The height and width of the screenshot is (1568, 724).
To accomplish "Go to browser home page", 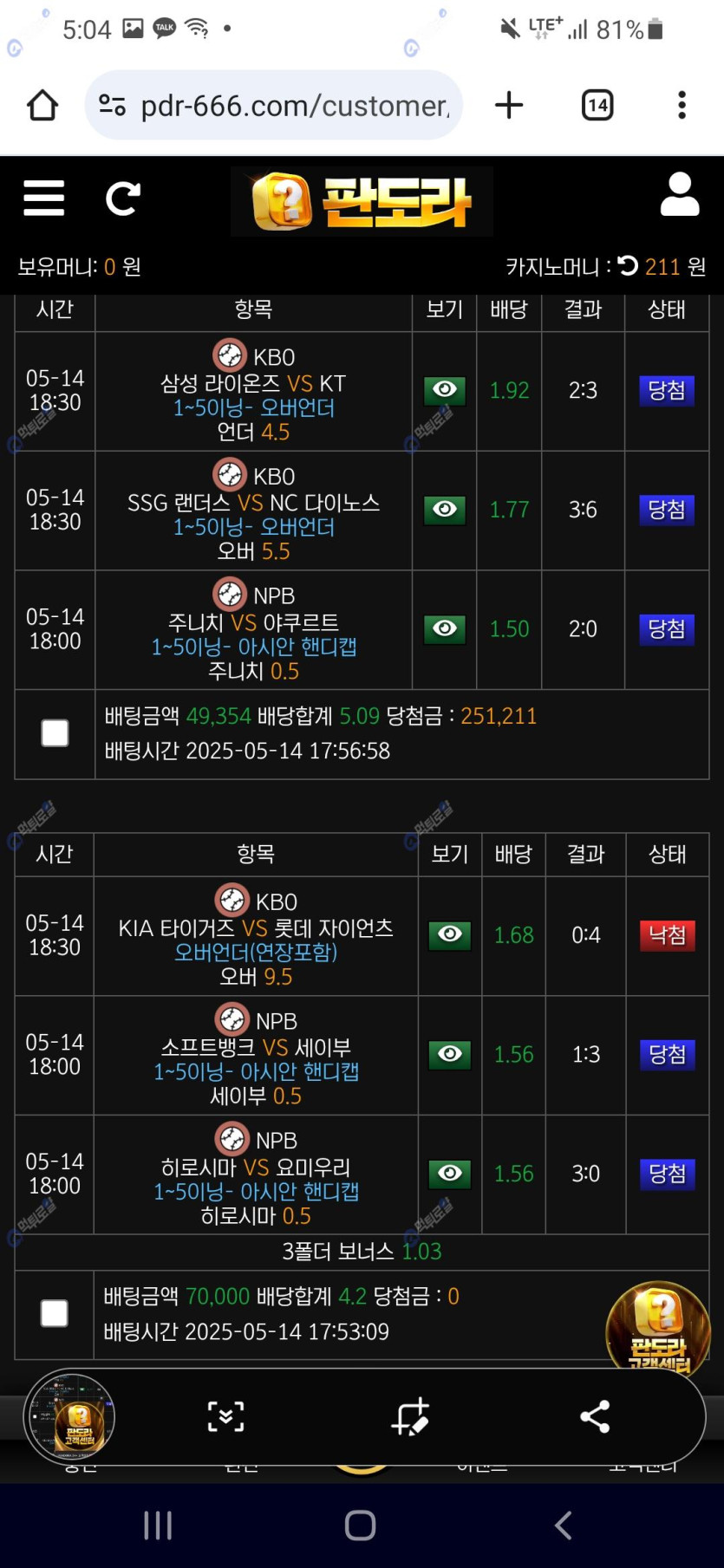I will (x=42, y=106).
